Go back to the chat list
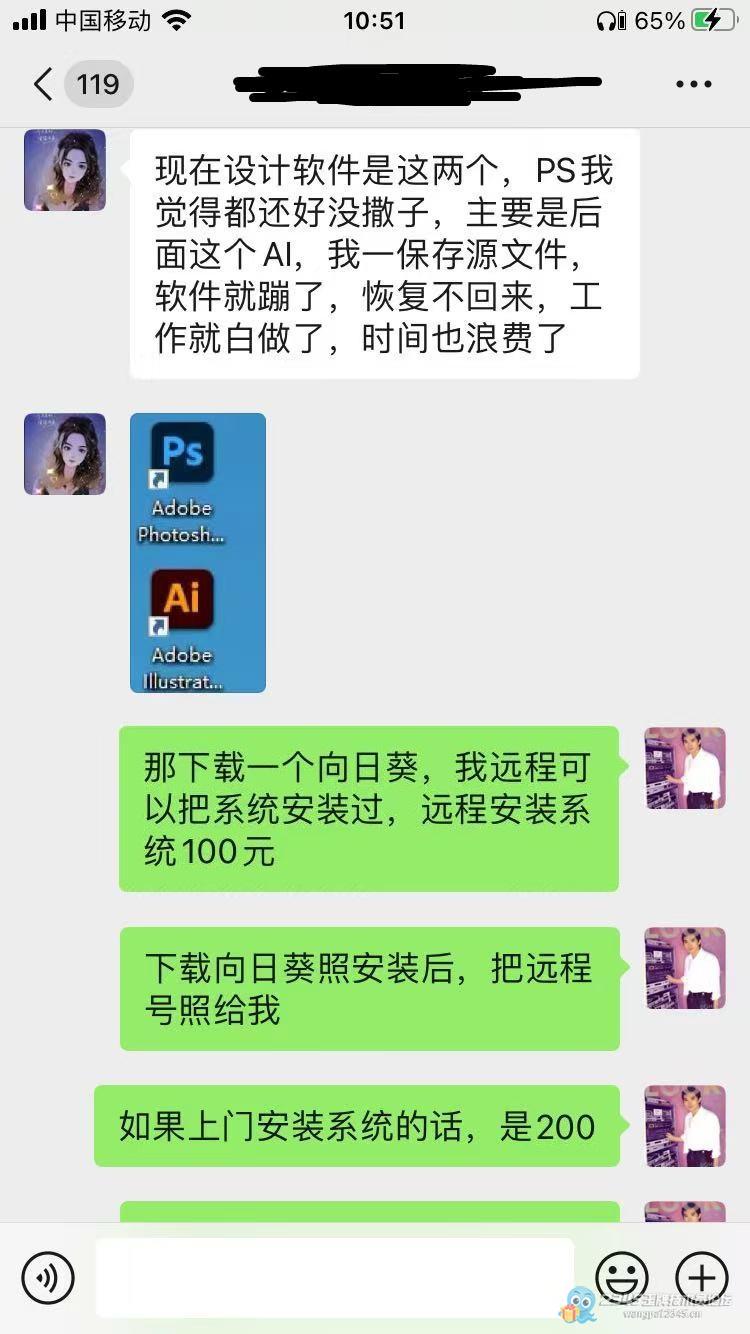Viewport: 750px width, 1334px height. (42, 84)
